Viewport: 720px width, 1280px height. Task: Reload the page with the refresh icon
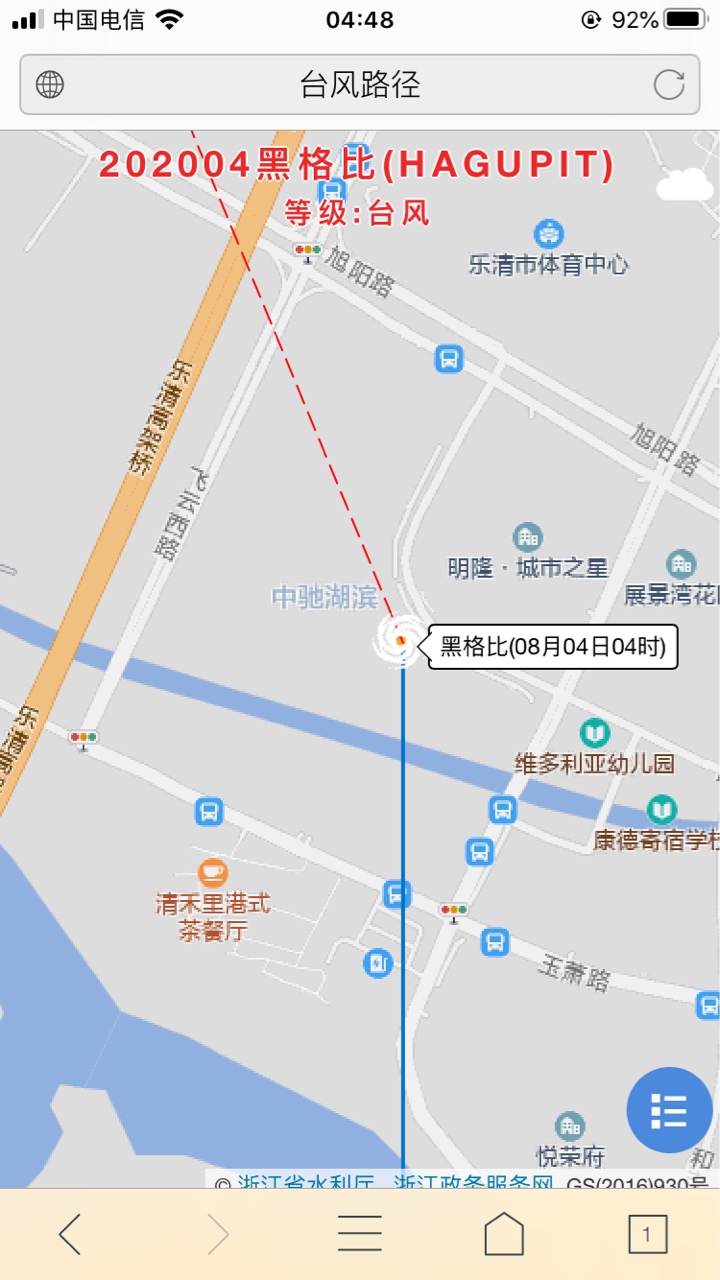click(x=669, y=85)
